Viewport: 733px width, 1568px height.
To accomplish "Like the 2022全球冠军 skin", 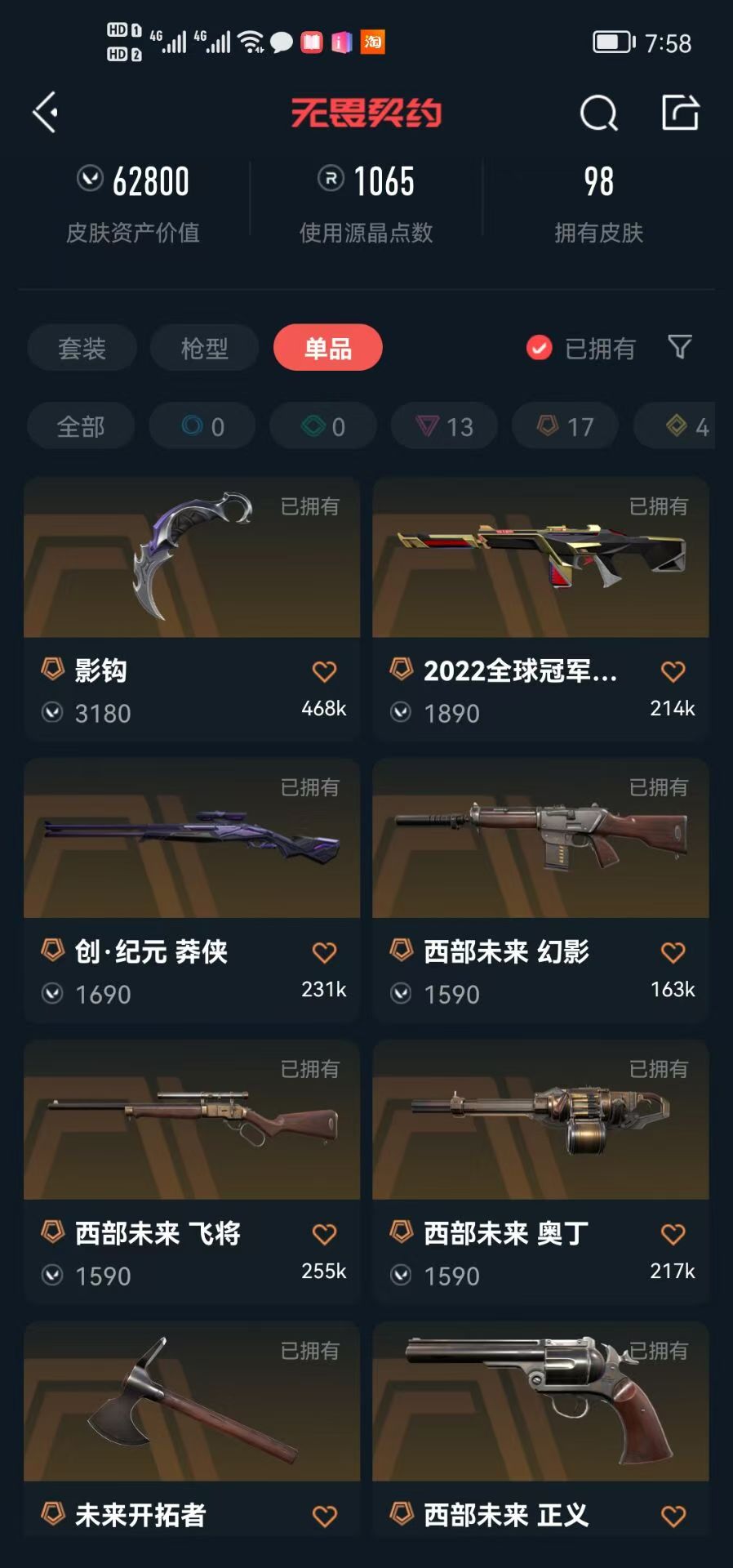I will (673, 672).
